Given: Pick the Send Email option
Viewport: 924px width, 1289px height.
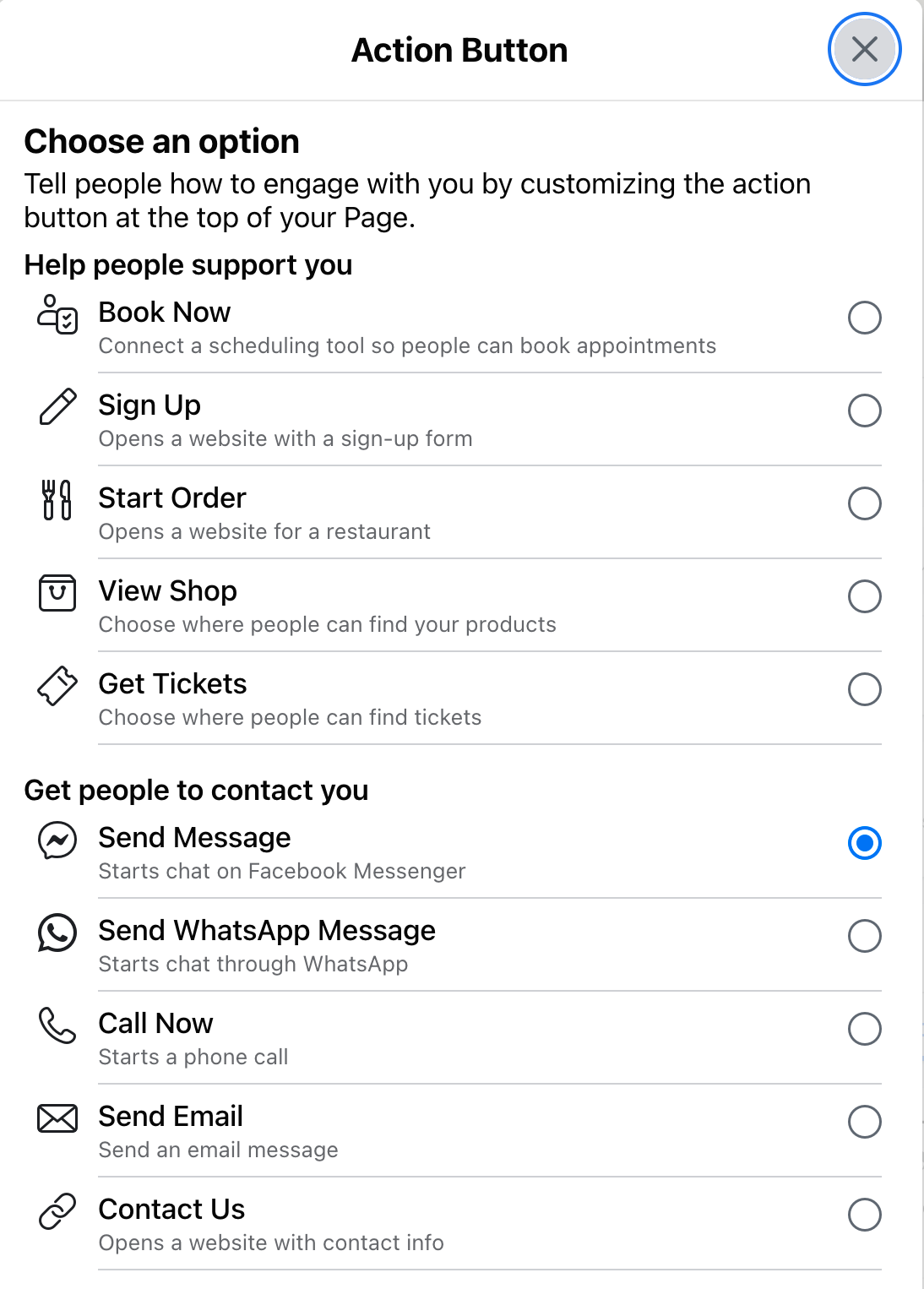Looking at the screenshot, I should (x=864, y=1122).
